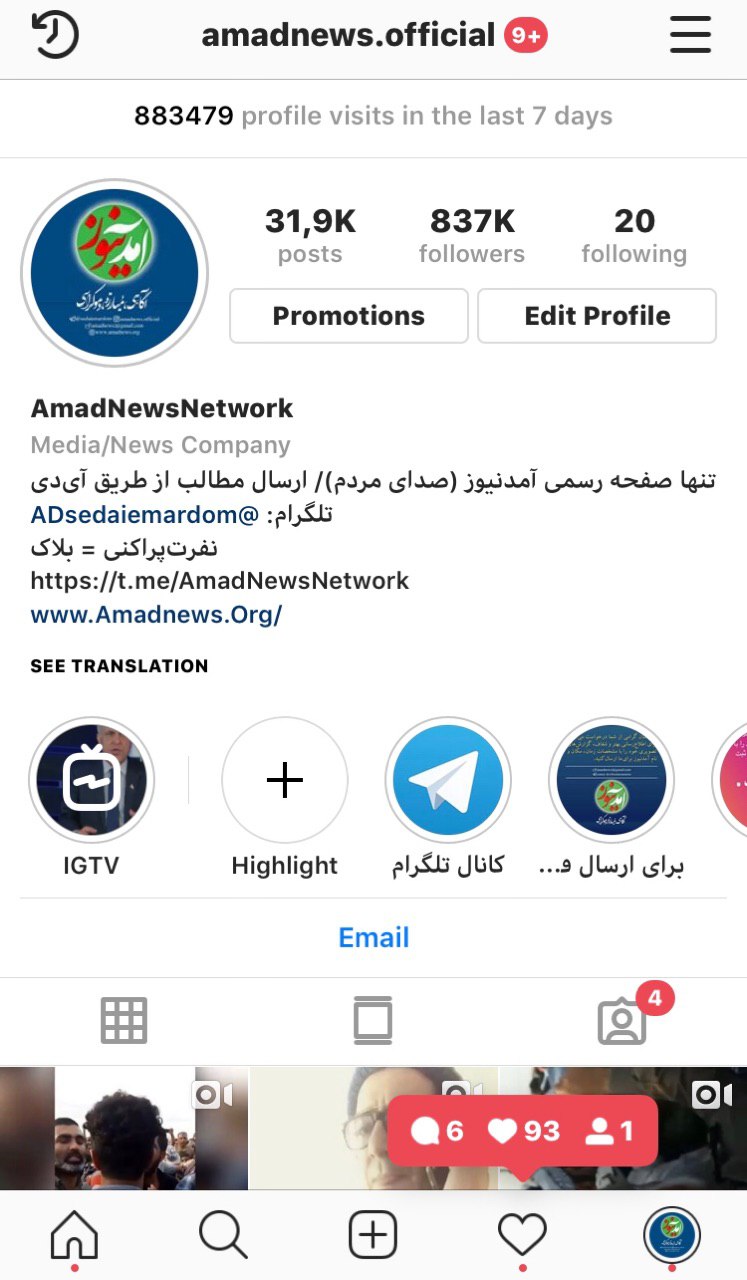
Task: Create a new post
Action: click(373, 1235)
